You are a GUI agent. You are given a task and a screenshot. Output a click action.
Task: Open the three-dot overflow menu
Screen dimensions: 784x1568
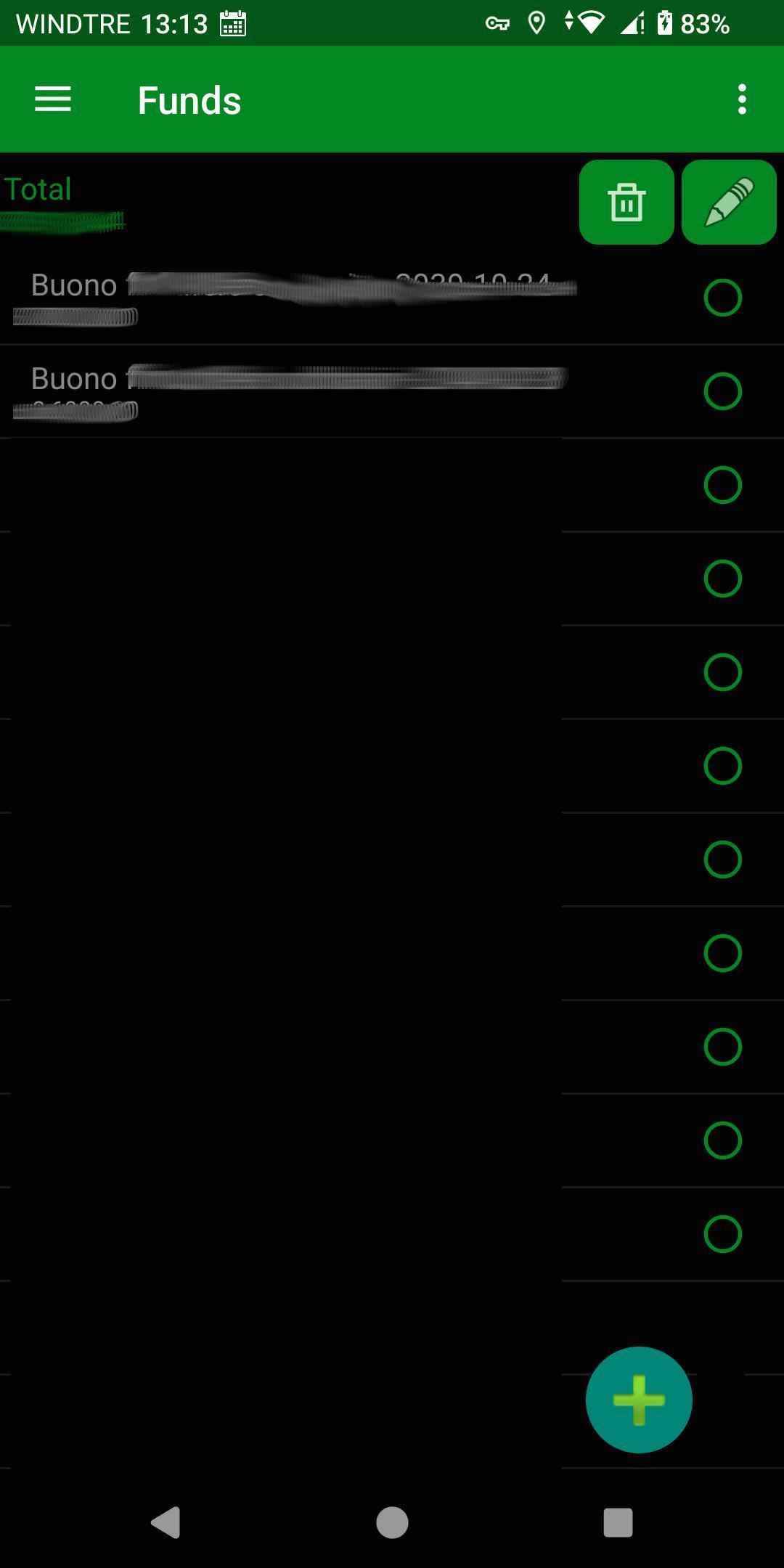741,100
